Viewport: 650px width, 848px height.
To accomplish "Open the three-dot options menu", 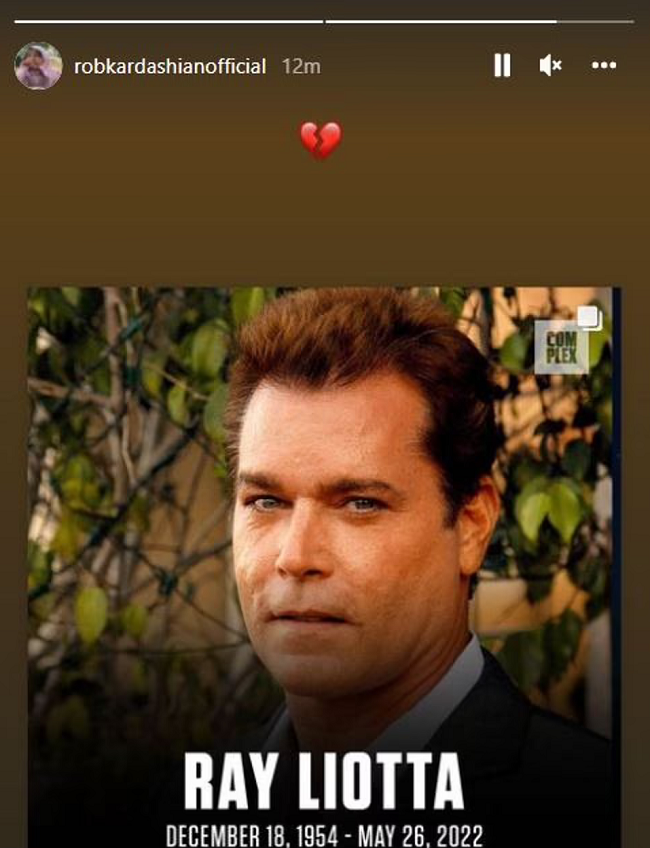I will tap(604, 66).
